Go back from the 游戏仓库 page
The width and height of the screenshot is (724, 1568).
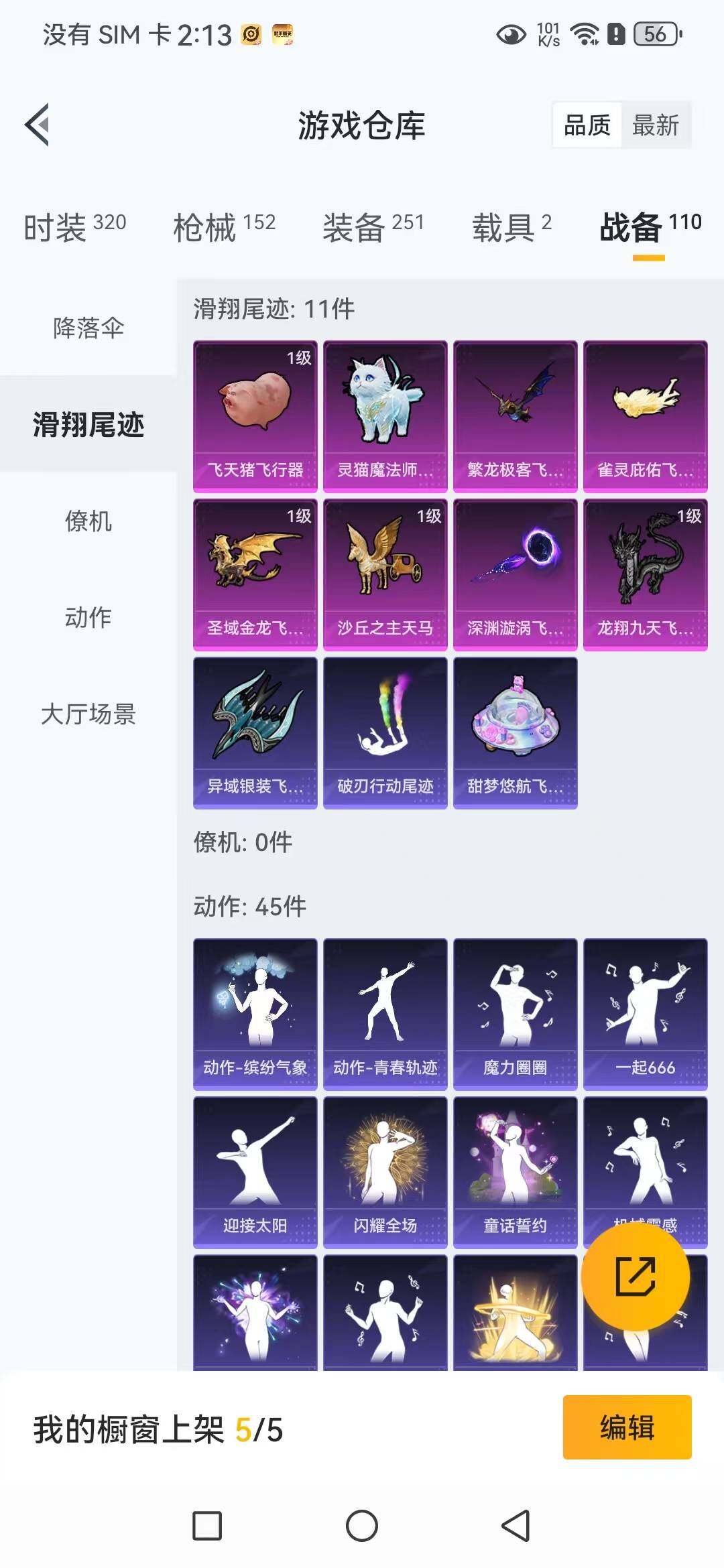pyautogui.click(x=38, y=125)
